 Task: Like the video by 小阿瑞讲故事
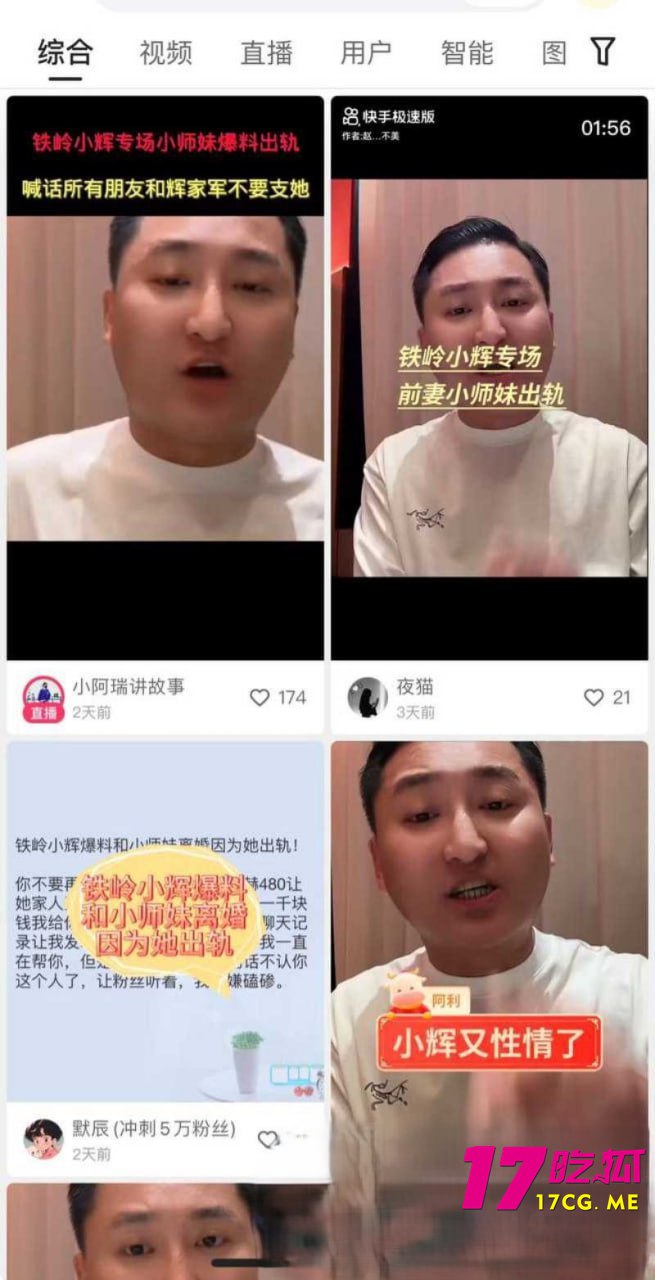[260, 697]
